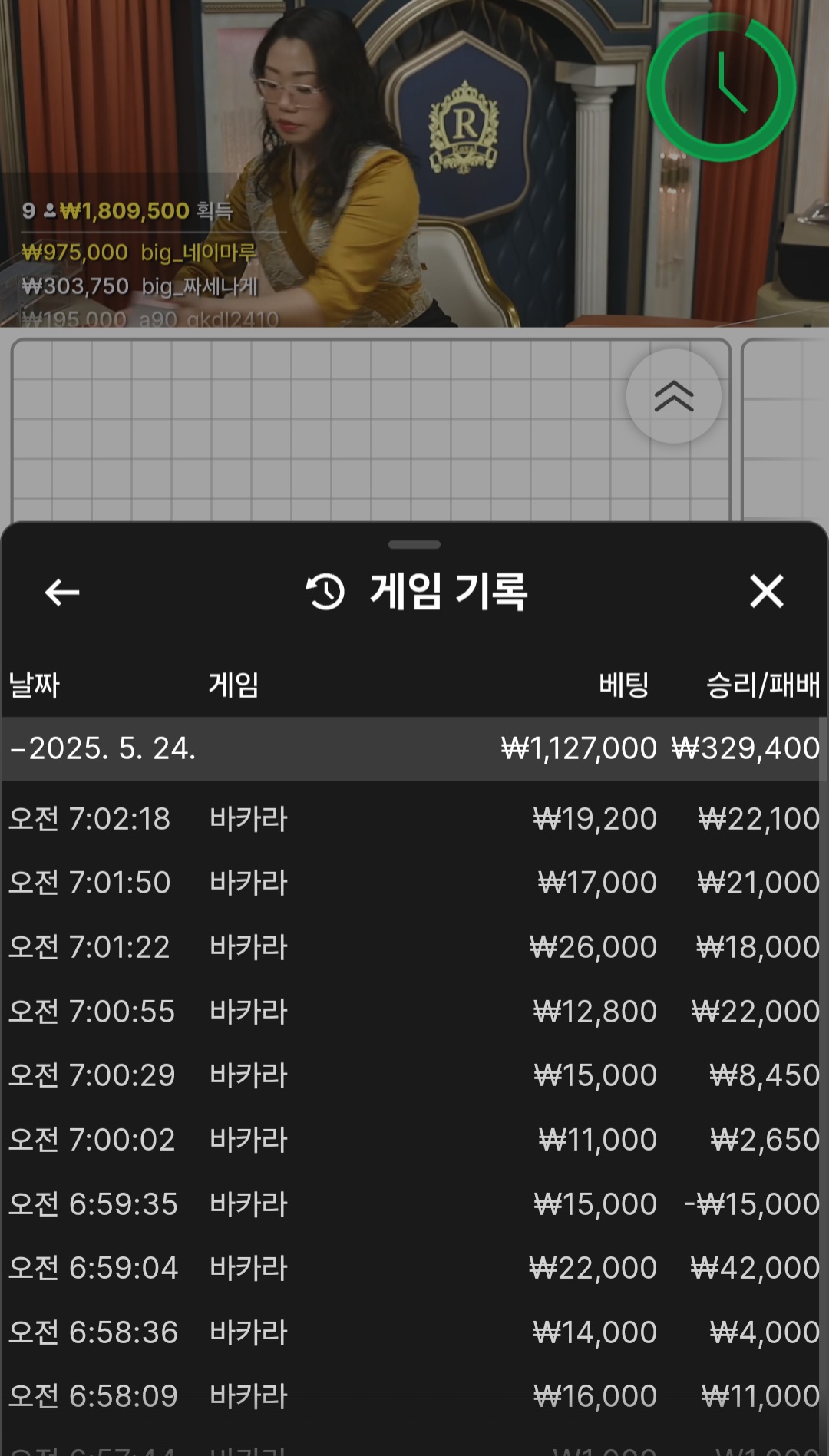Screen dimensions: 829x1456
Task: Open the 오전 6:59:04 바카라 record
Action: [x=411, y=1268]
